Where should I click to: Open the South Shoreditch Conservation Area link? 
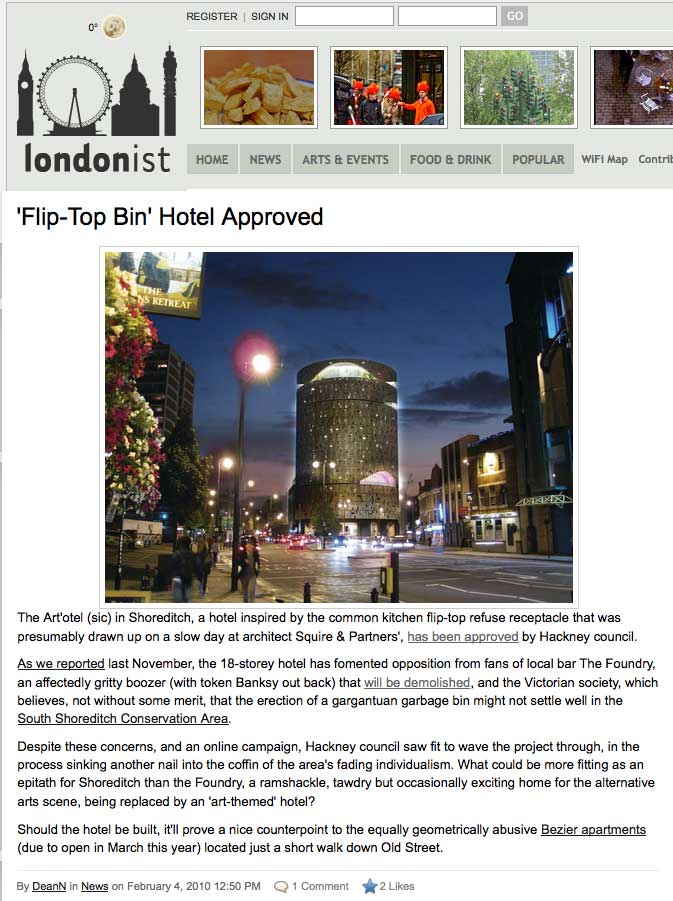pyautogui.click(x=124, y=718)
